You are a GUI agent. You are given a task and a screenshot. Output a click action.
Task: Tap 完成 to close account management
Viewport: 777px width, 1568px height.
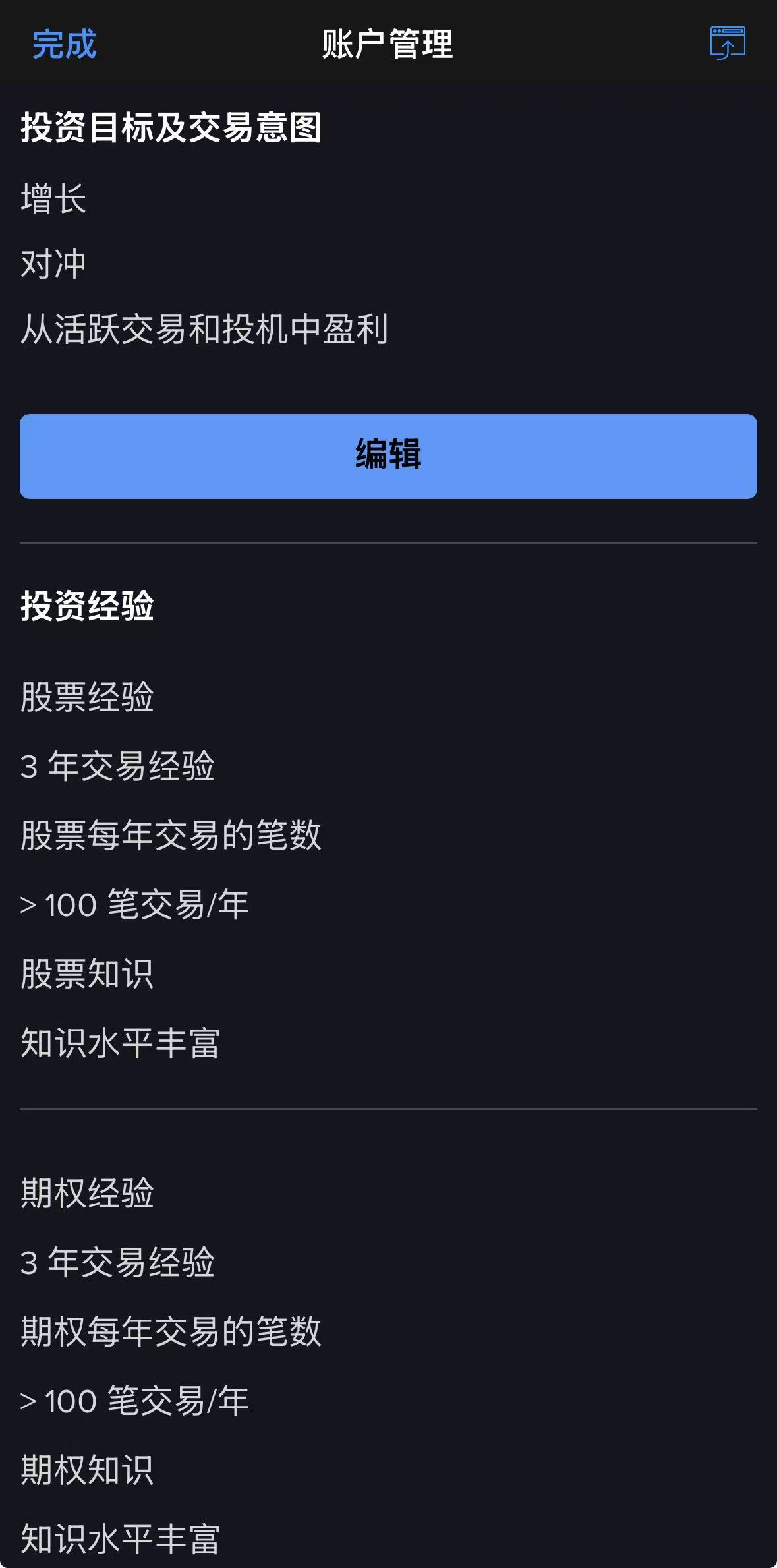tap(64, 45)
